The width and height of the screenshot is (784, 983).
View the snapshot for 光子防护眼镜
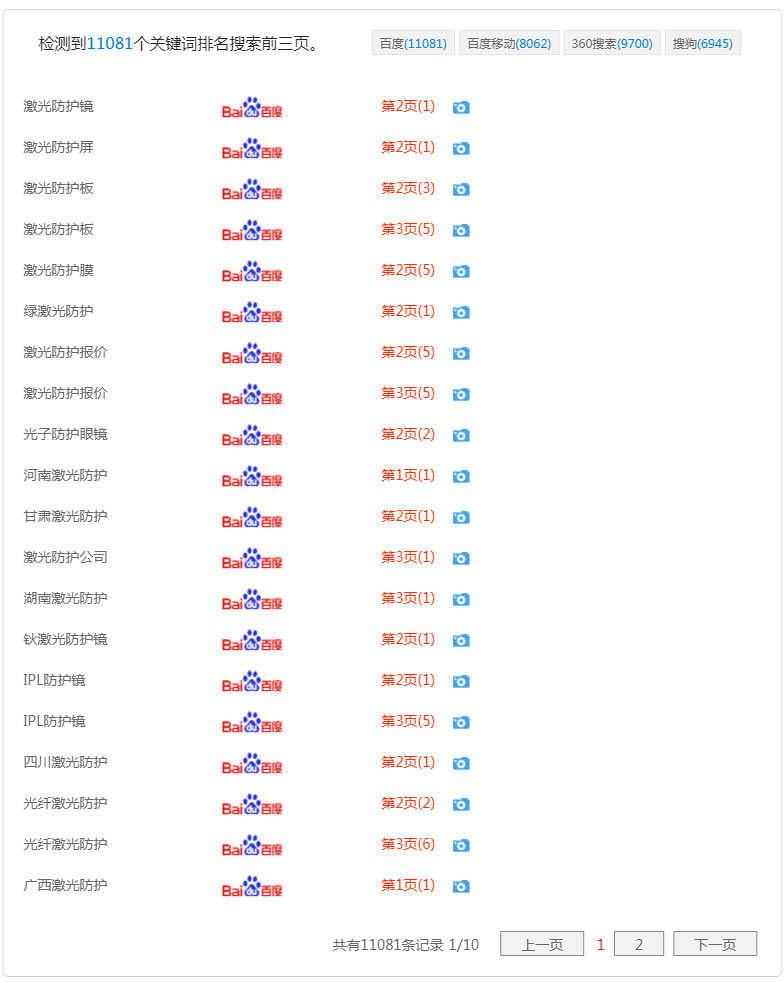click(x=461, y=435)
